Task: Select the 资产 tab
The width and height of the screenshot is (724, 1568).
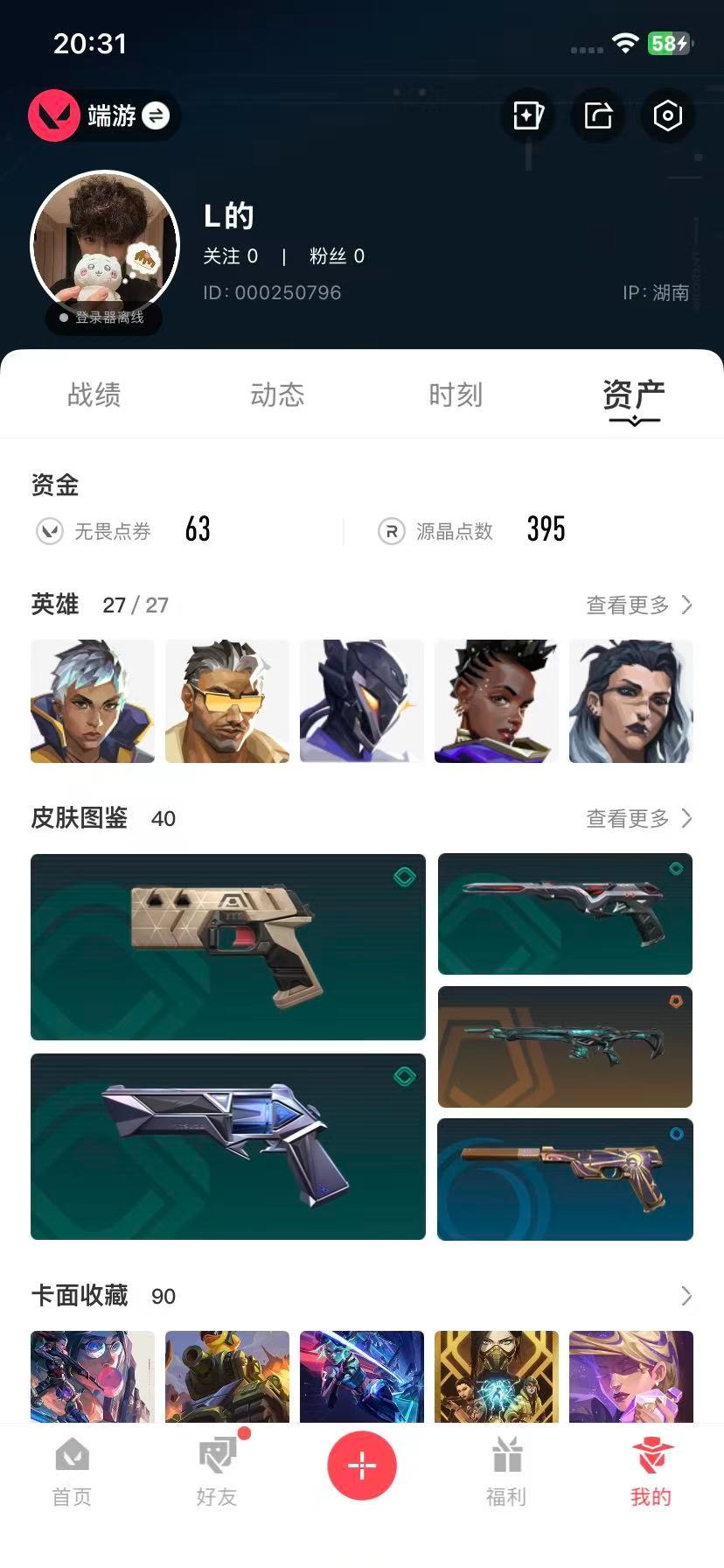Action: 634,395
